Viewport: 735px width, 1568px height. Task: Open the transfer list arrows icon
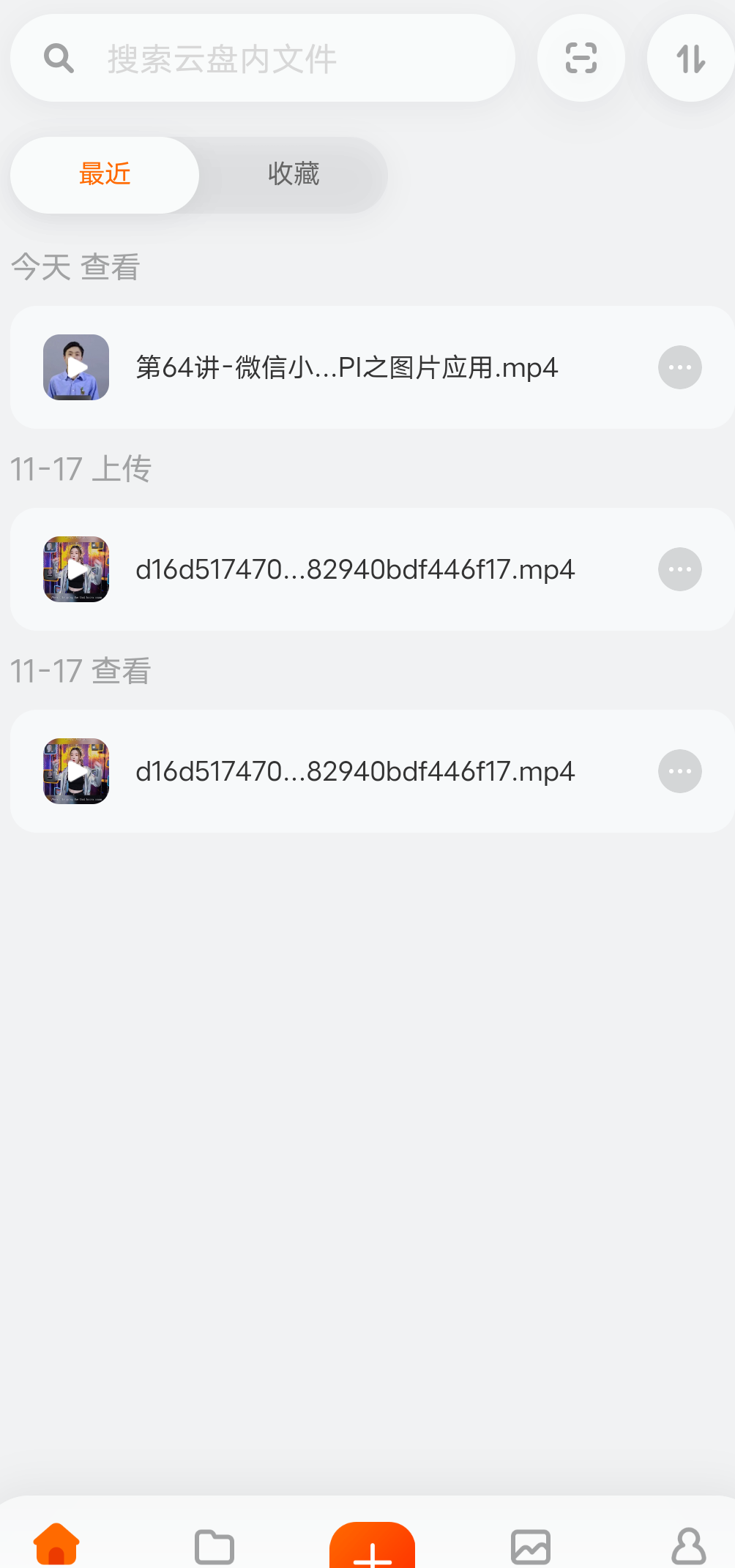690,59
